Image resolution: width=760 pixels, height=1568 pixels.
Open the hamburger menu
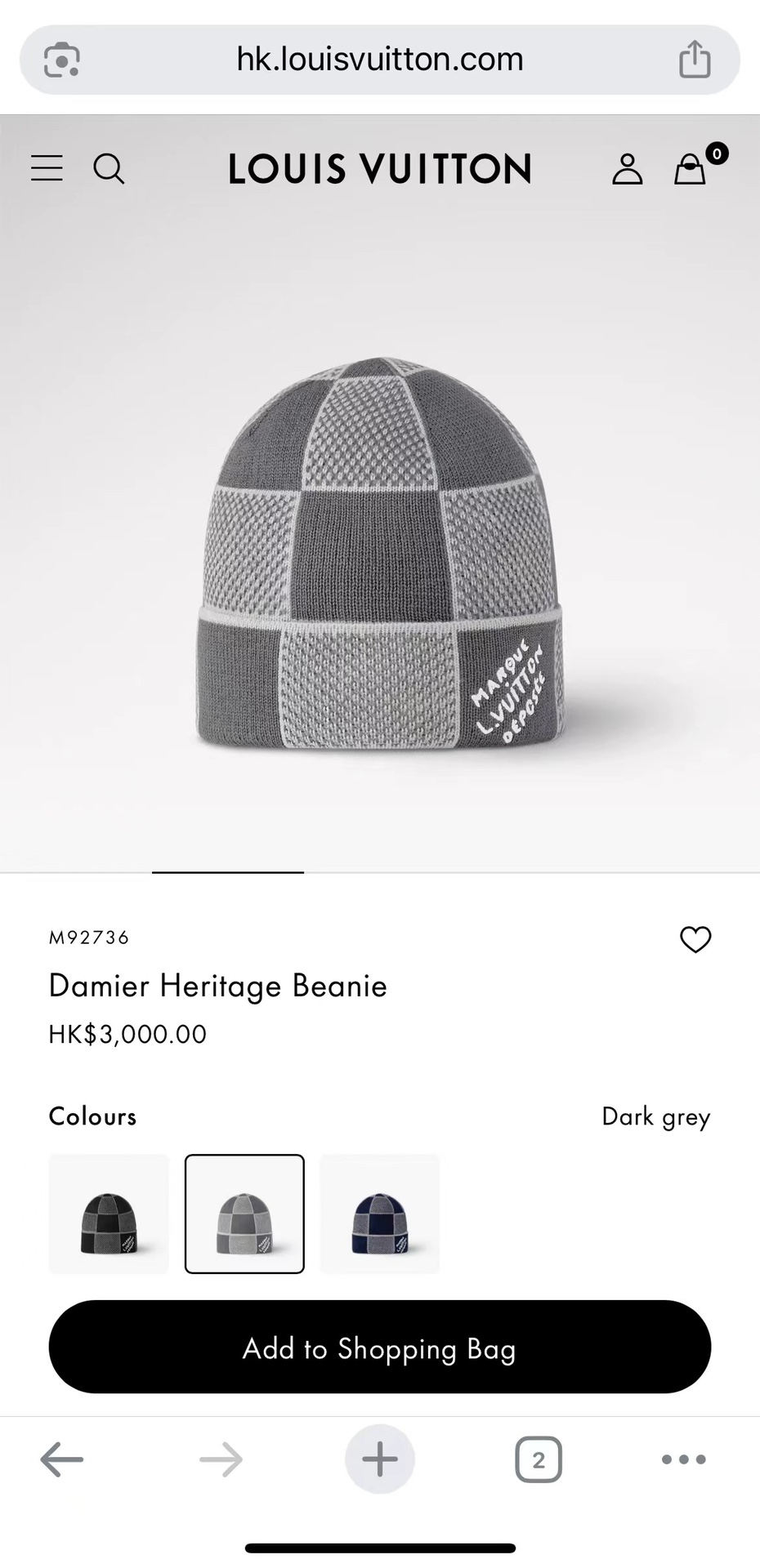click(47, 168)
